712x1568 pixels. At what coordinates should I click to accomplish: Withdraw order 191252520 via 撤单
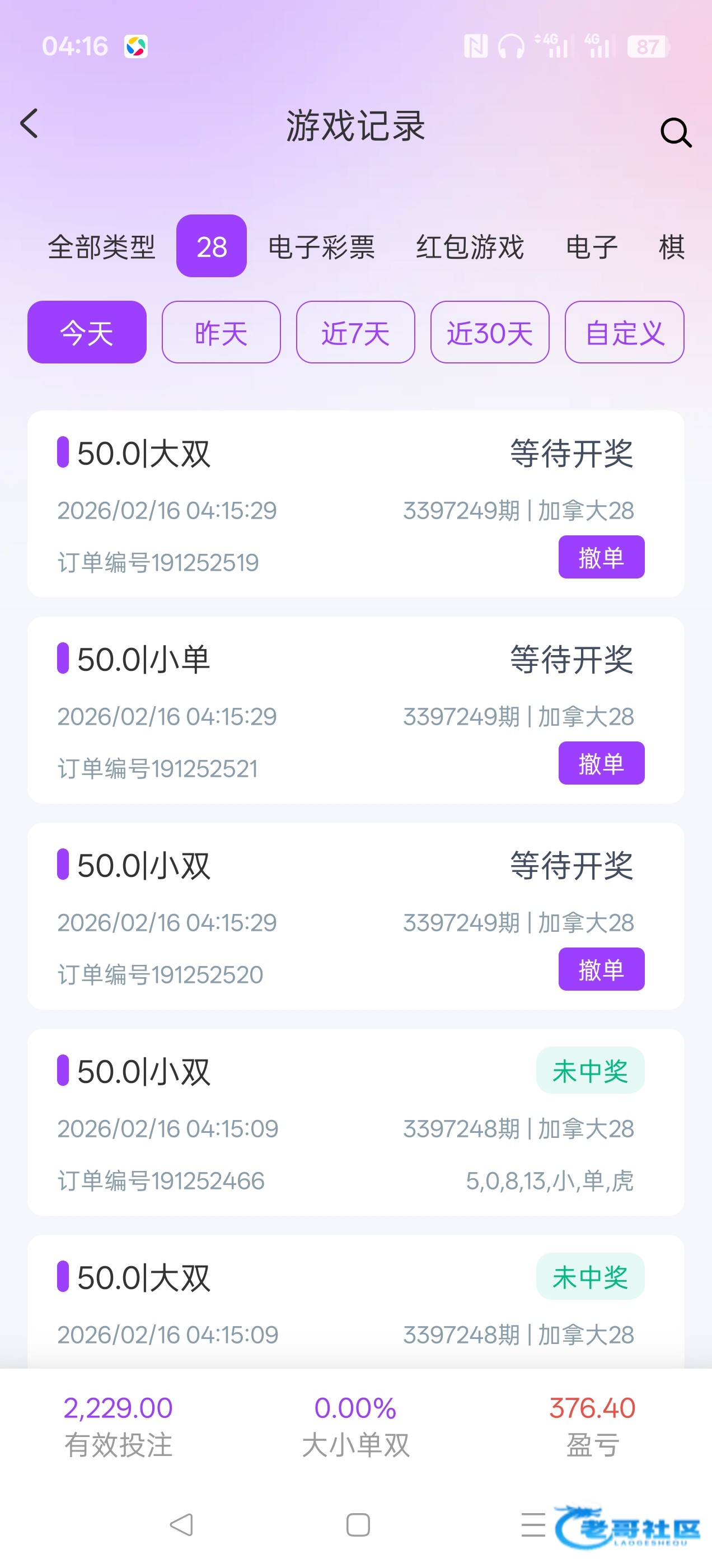(601, 969)
